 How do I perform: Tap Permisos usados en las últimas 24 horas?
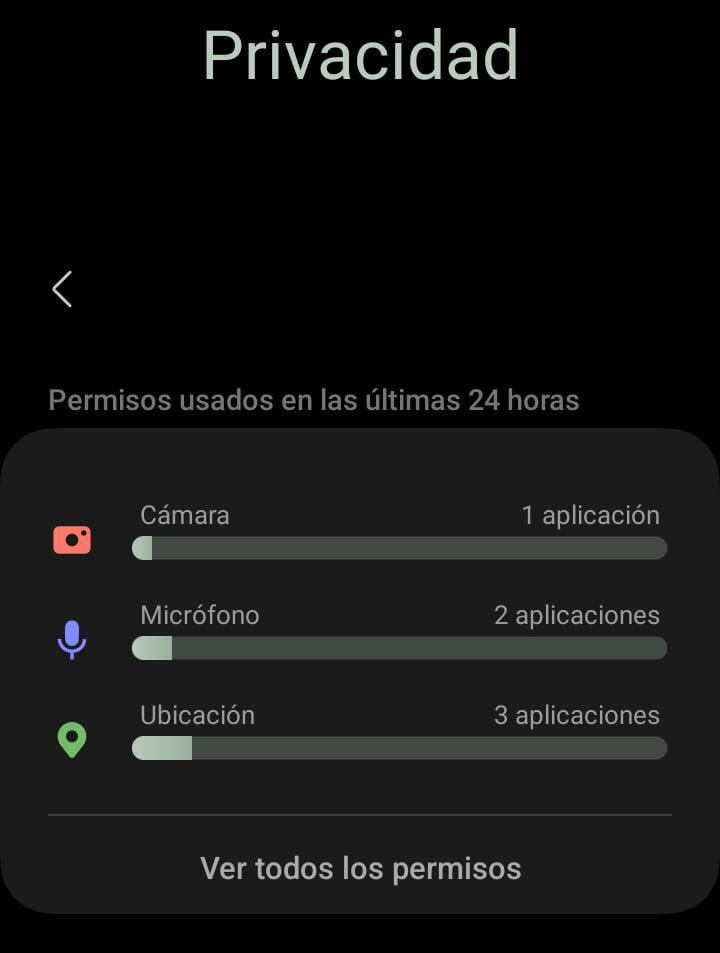(313, 399)
